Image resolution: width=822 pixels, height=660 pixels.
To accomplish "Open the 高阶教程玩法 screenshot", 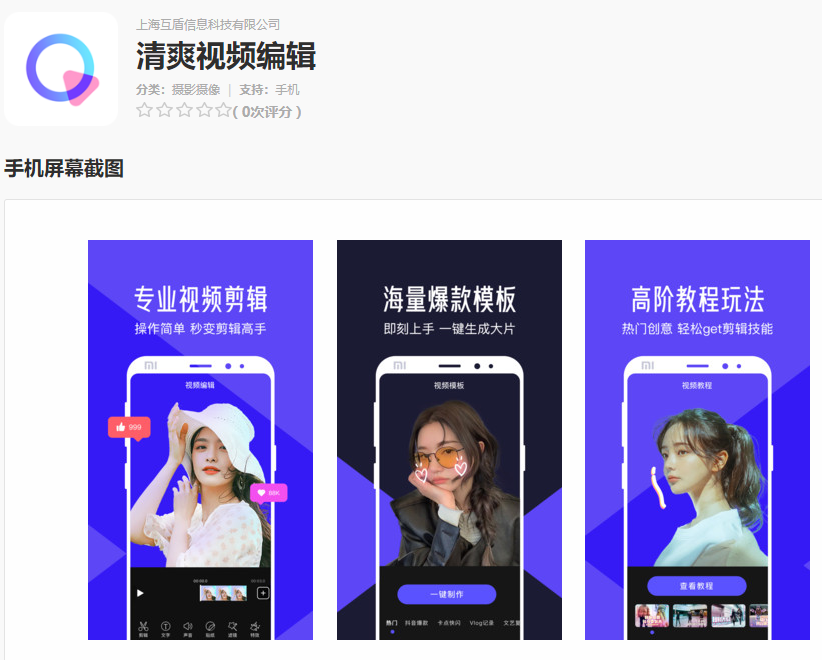I will [x=697, y=440].
